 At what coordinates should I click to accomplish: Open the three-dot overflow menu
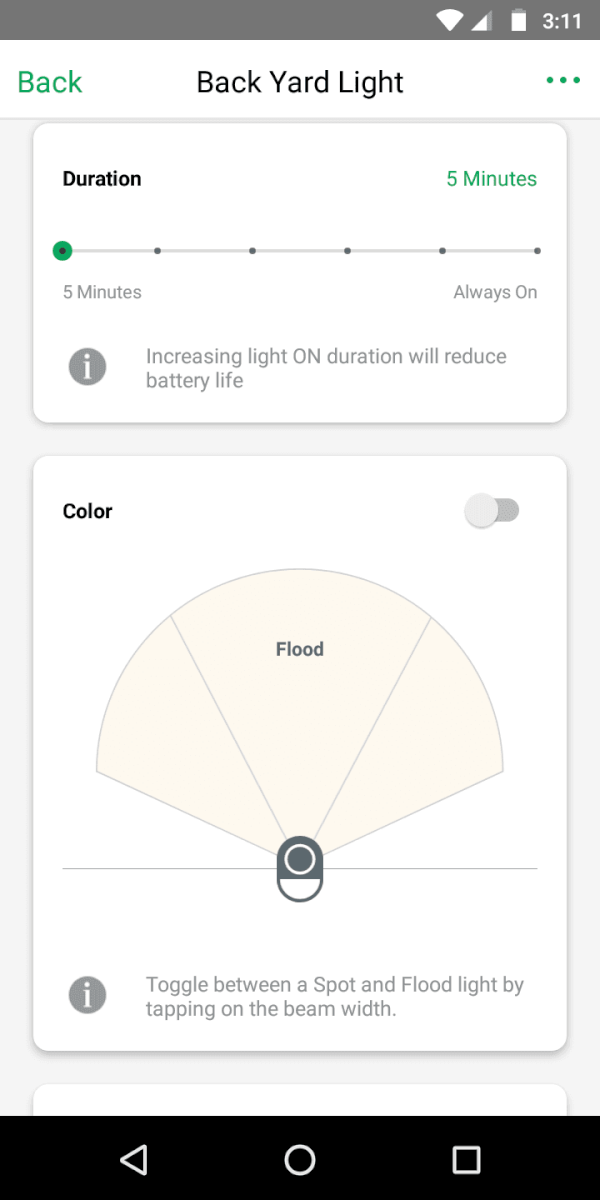coord(563,81)
